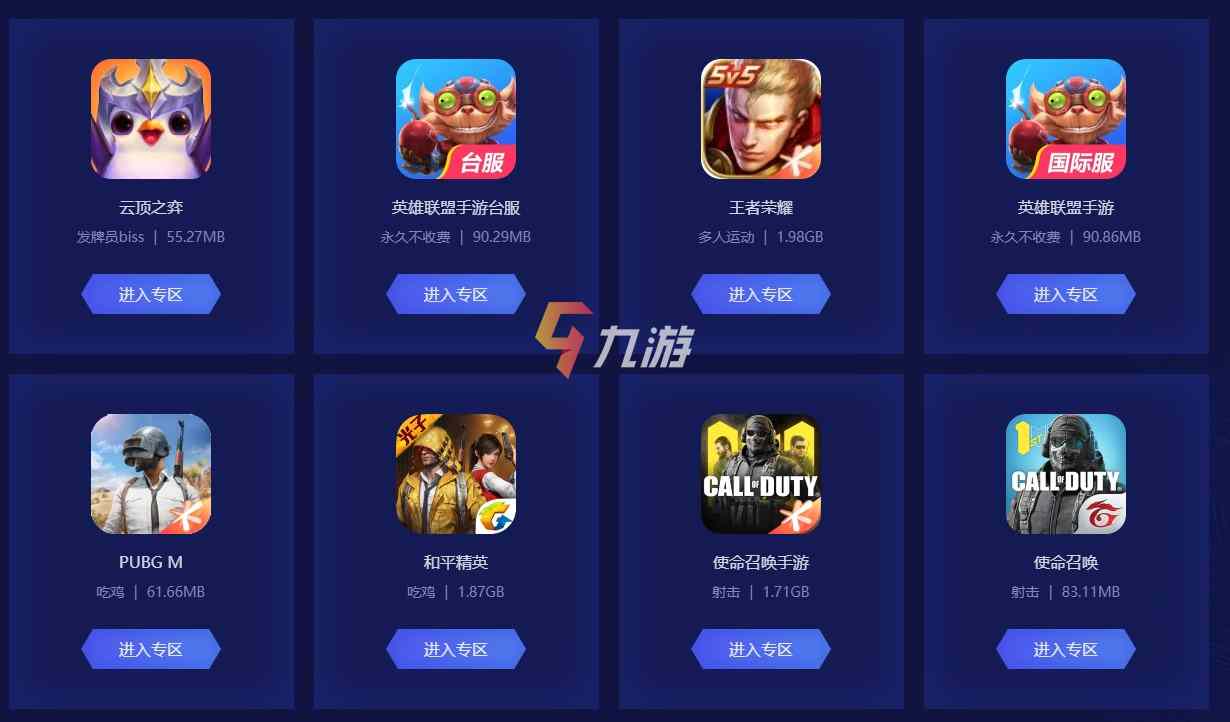This screenshot has width=1230, height=722.
Task: Open the 云顶之弈 penguin game icon
Action: pyautogui.click(x=151, y=119)
